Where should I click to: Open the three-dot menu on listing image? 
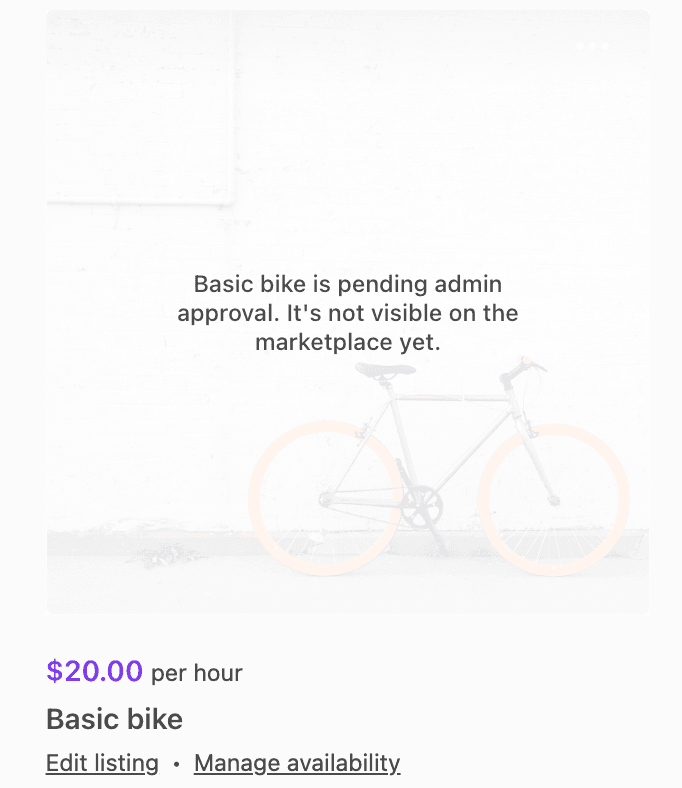[x=593, y=46]
